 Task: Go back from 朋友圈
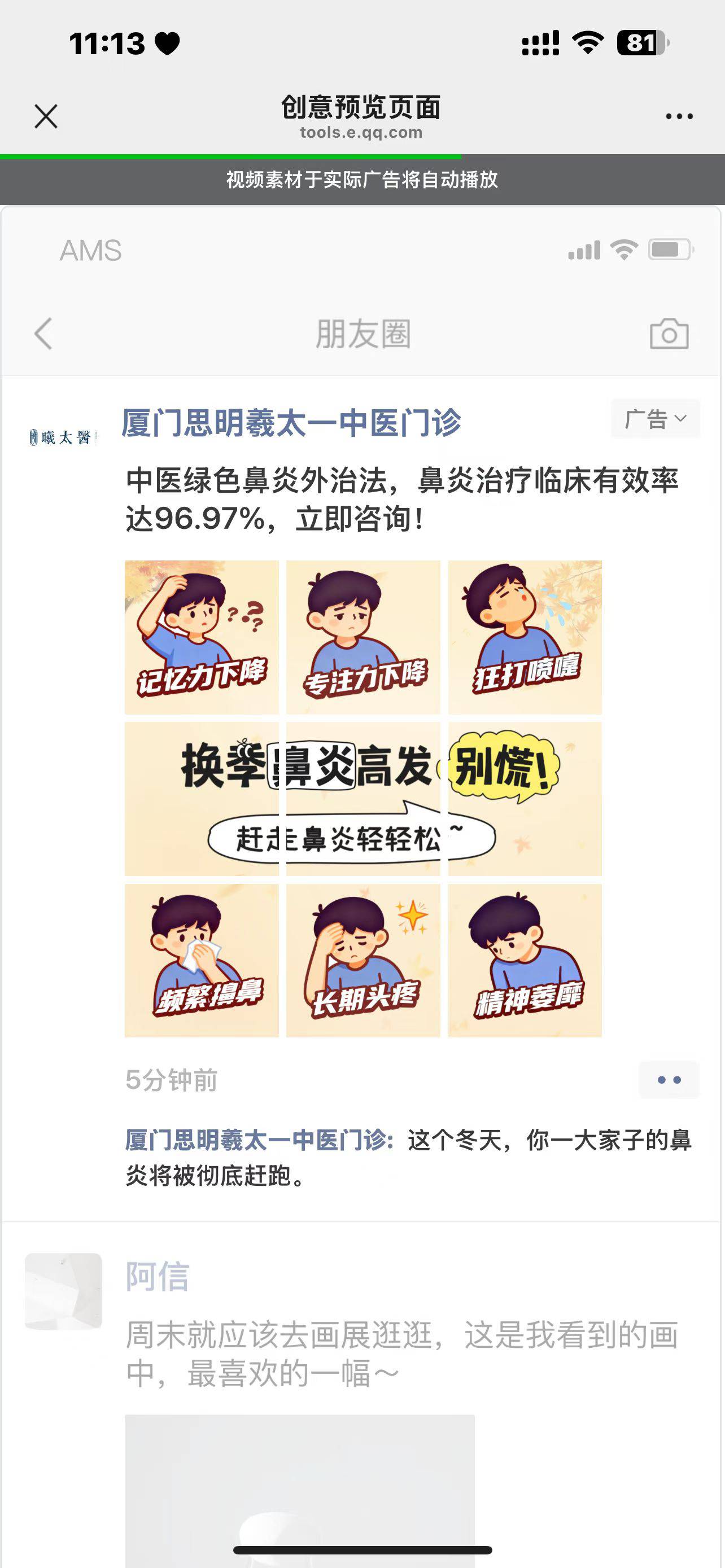(43, 334)
